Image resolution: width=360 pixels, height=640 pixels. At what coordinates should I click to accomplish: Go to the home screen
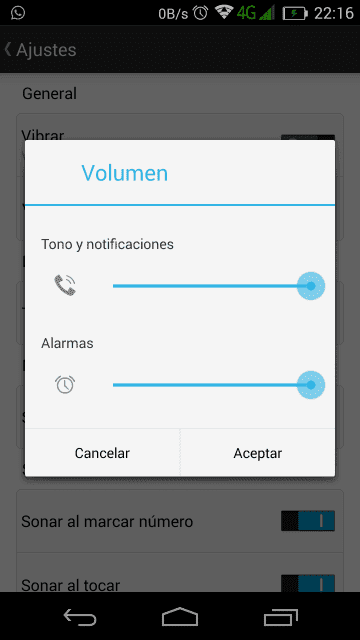(180, 616)
